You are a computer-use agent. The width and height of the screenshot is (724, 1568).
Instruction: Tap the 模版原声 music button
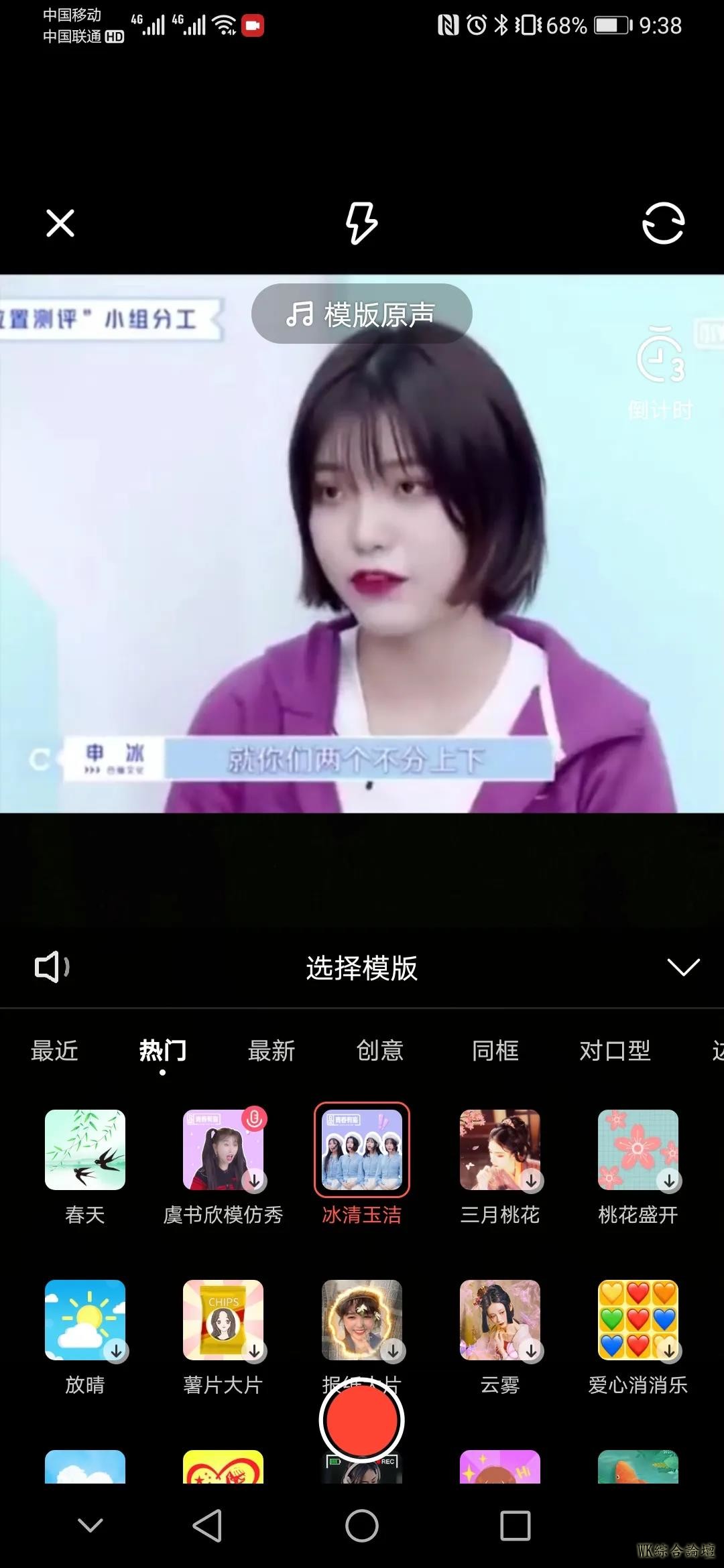361,314
